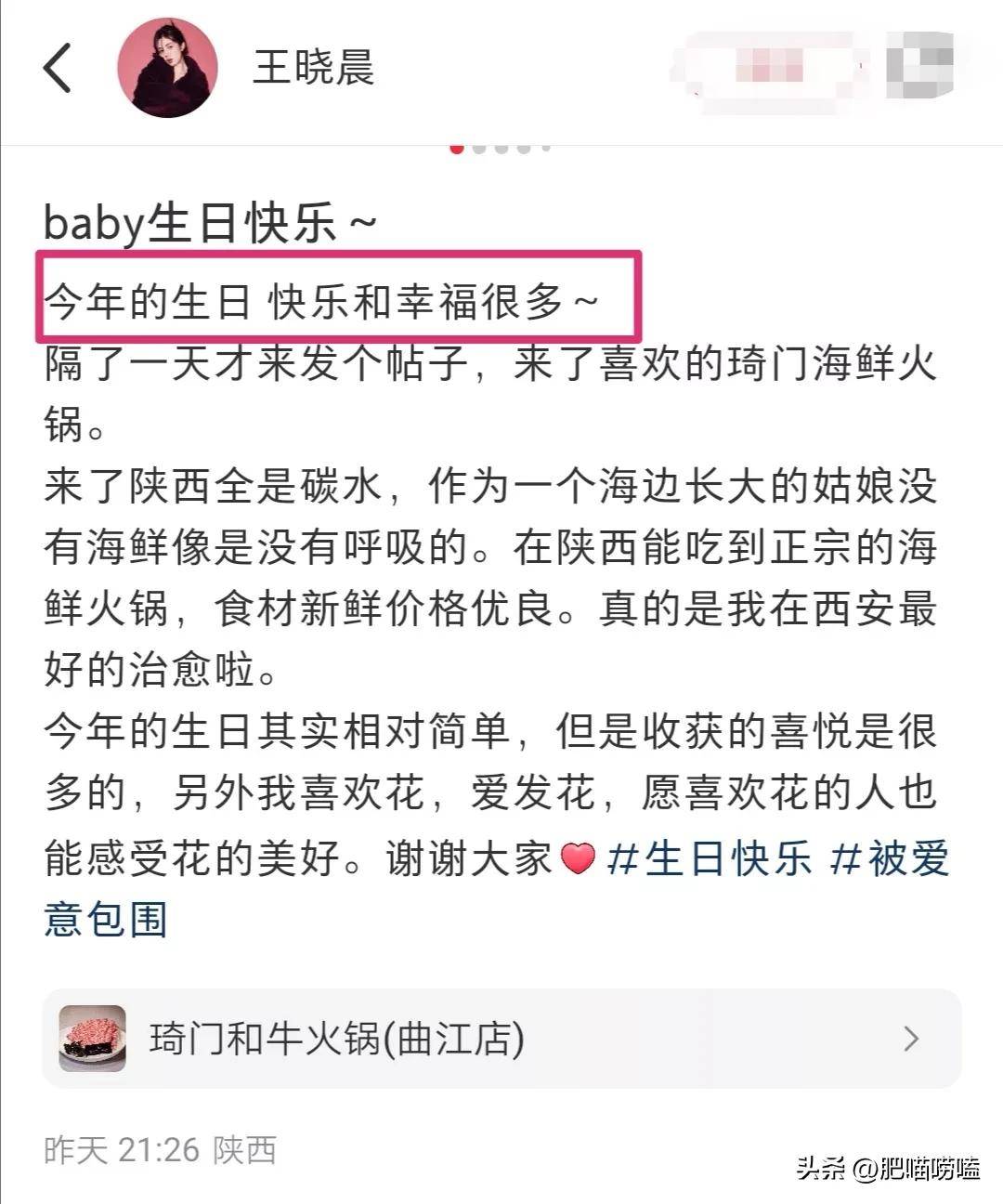Screen dimensions: 1003x1204
Task: Open the 琦门和牛火锅(曲江店) location card
Action: pos(501,1038)
